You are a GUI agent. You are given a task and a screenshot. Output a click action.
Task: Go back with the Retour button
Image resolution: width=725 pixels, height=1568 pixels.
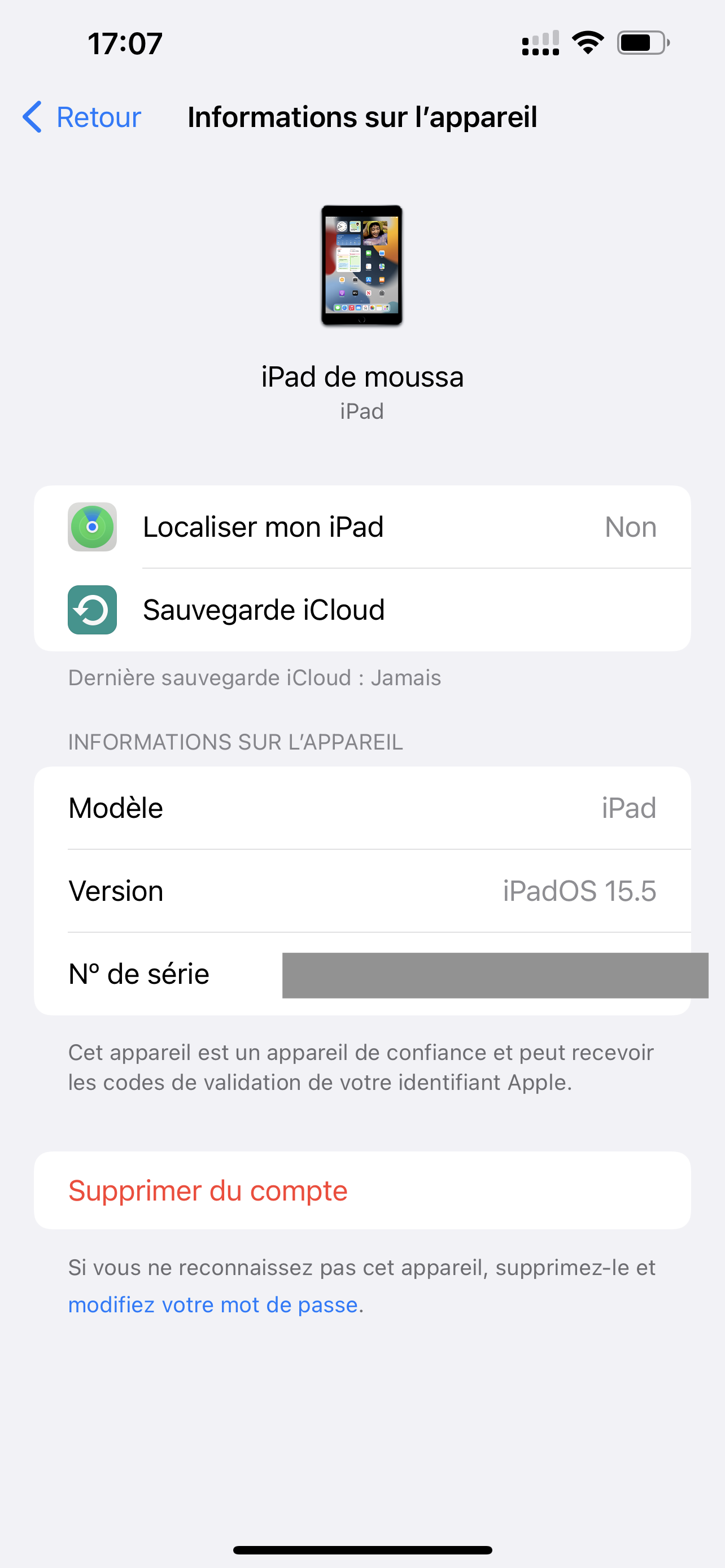tap(81, 117)
